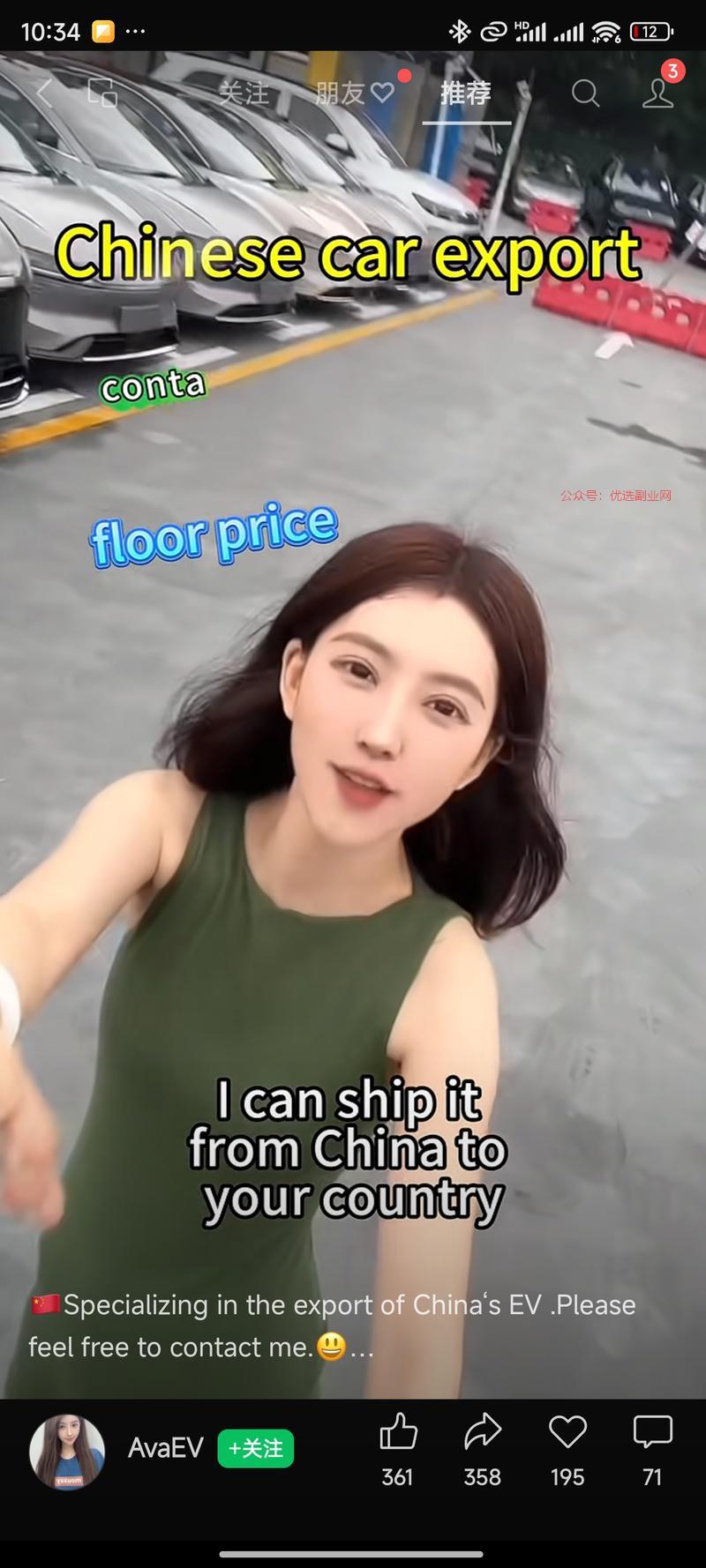Open the comments with 71 replies
Screen dimensions: 706x1568
tap(652, 1434)
